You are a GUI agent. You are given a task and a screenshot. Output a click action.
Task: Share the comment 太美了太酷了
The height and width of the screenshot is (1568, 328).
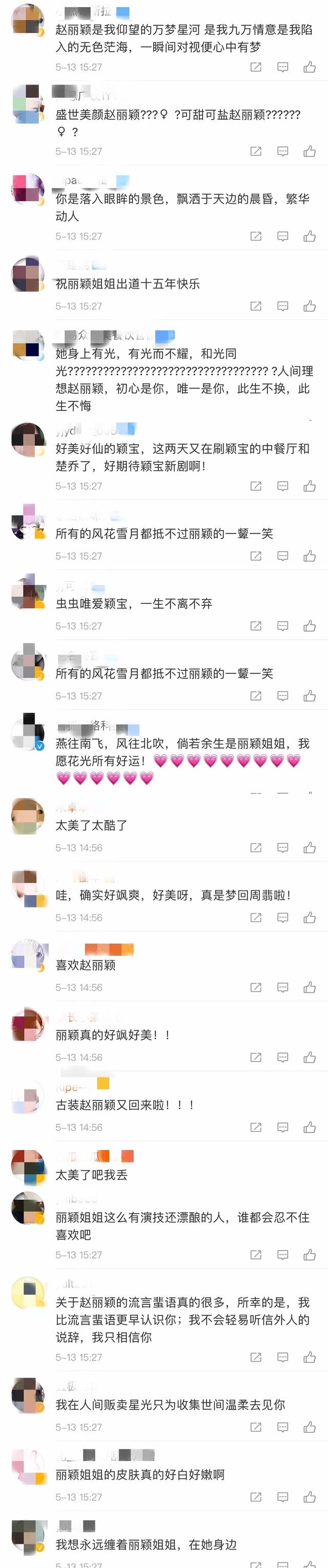pos(256,847)
